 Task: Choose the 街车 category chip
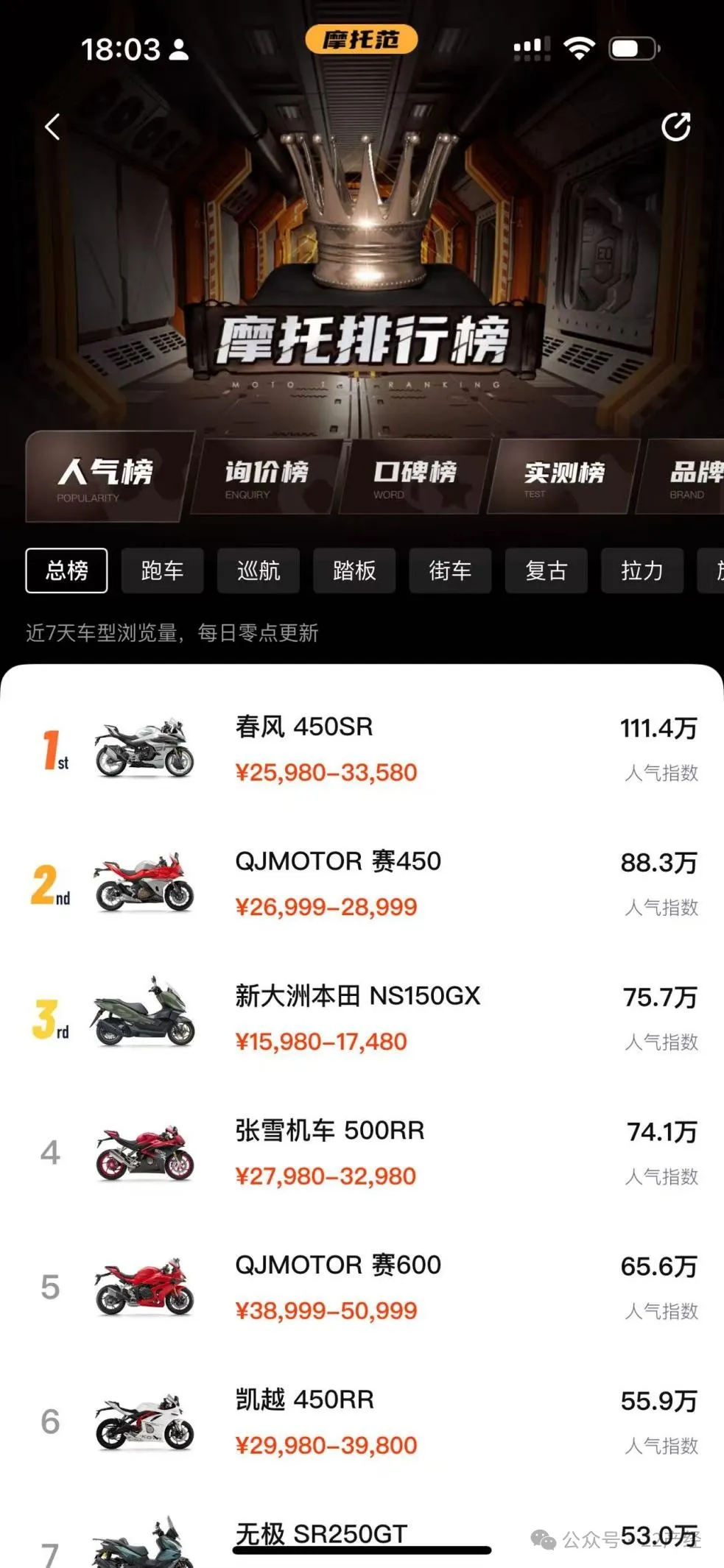(x=450, y=571)
